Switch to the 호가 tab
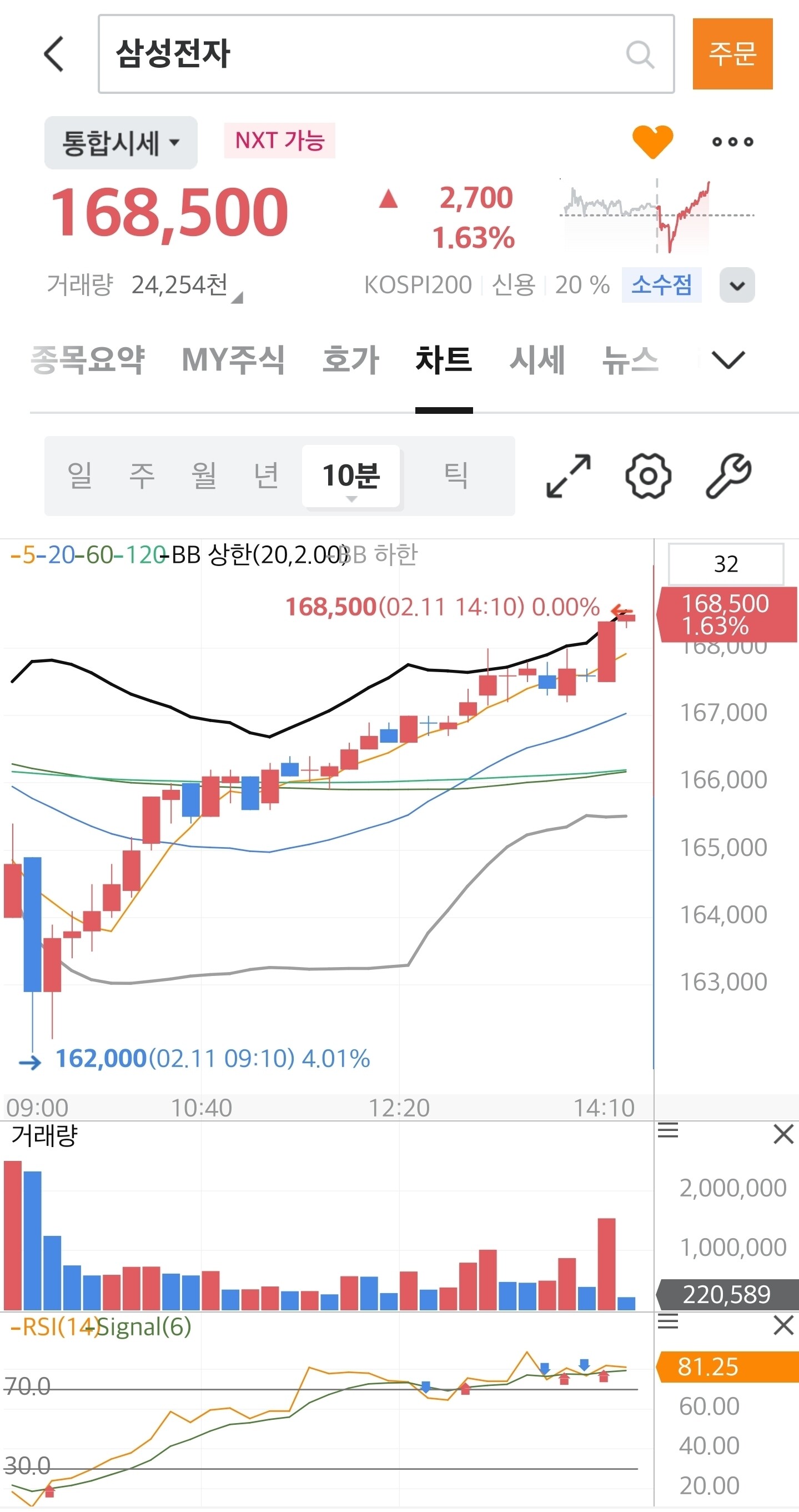799x1512 pixels. (x=351, y=359)
